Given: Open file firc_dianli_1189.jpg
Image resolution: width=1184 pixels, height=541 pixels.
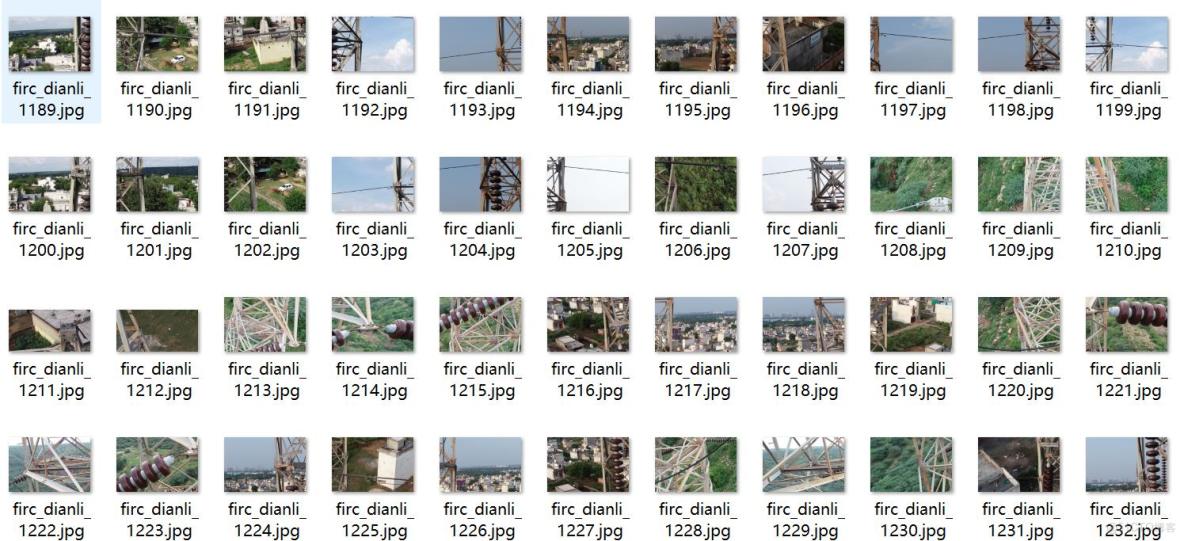Looking at the screenshot, I should tap(50, 44).
